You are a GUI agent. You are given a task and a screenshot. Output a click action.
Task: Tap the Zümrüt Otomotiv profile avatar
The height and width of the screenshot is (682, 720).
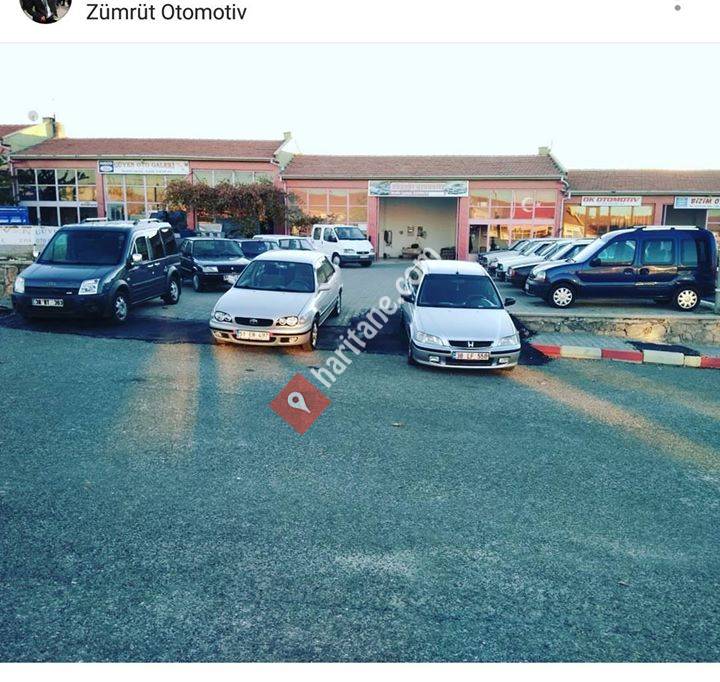click(x=46, y=9)
